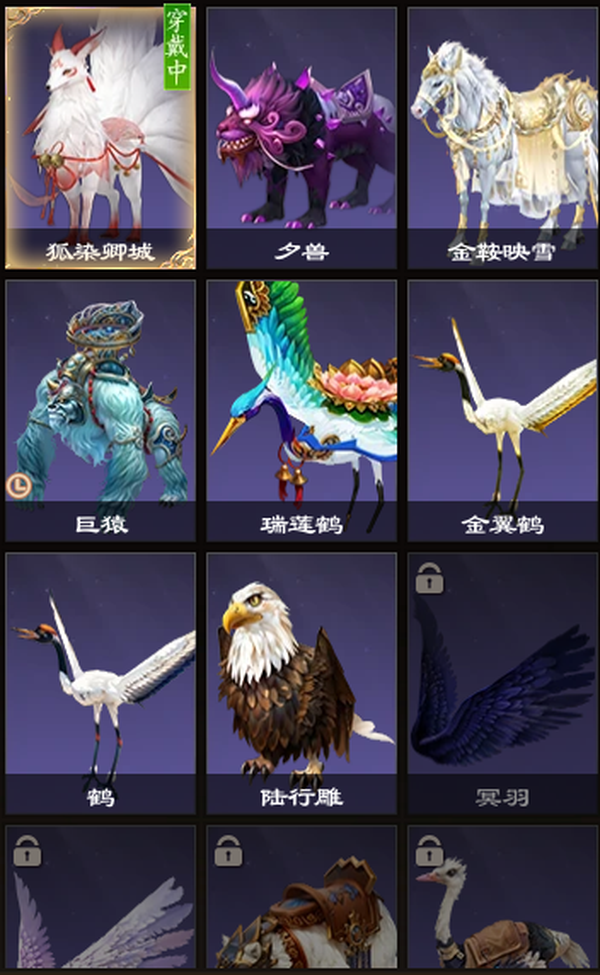Open the 金鞍映雪 white horse mount
600x975 pixels.
(502, 138)
